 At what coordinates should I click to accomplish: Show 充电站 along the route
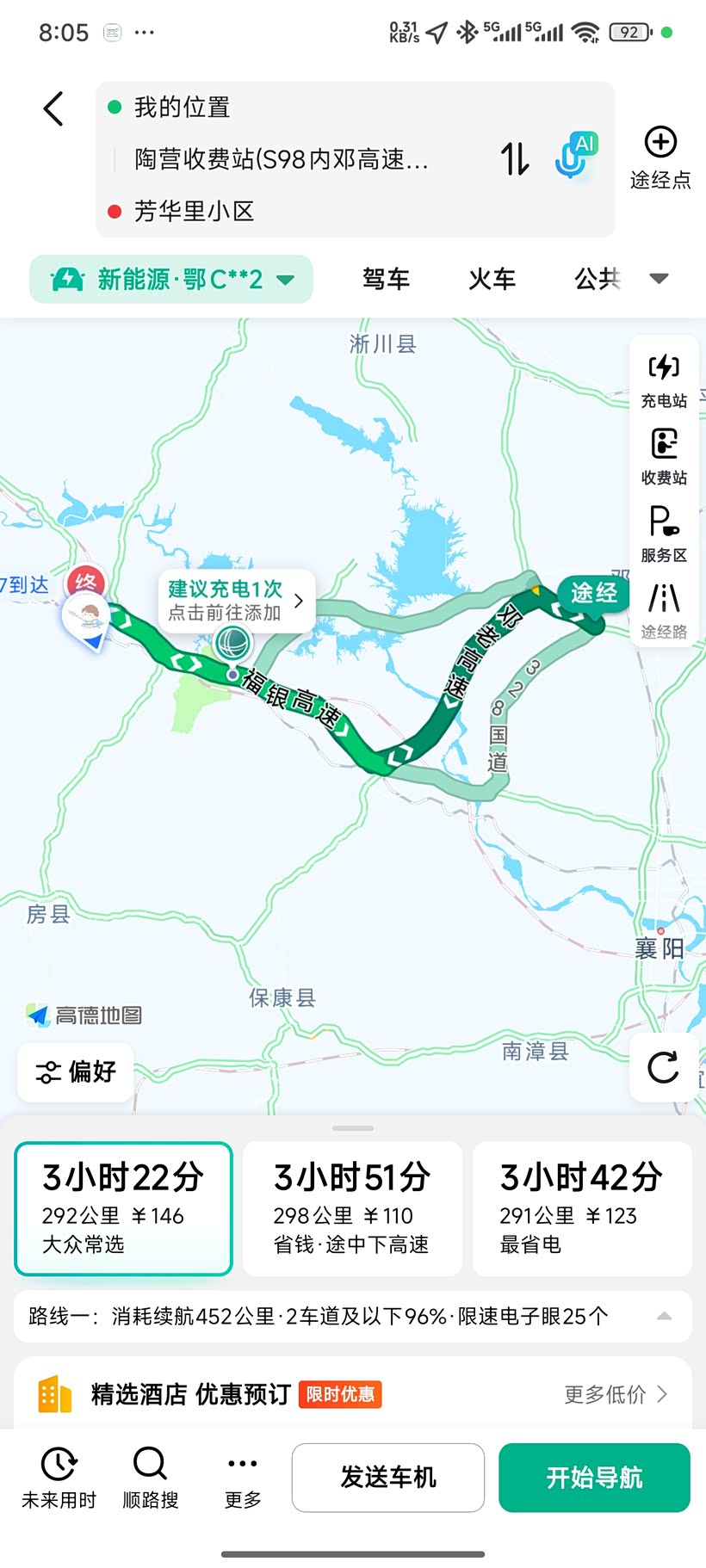[664, 380]
